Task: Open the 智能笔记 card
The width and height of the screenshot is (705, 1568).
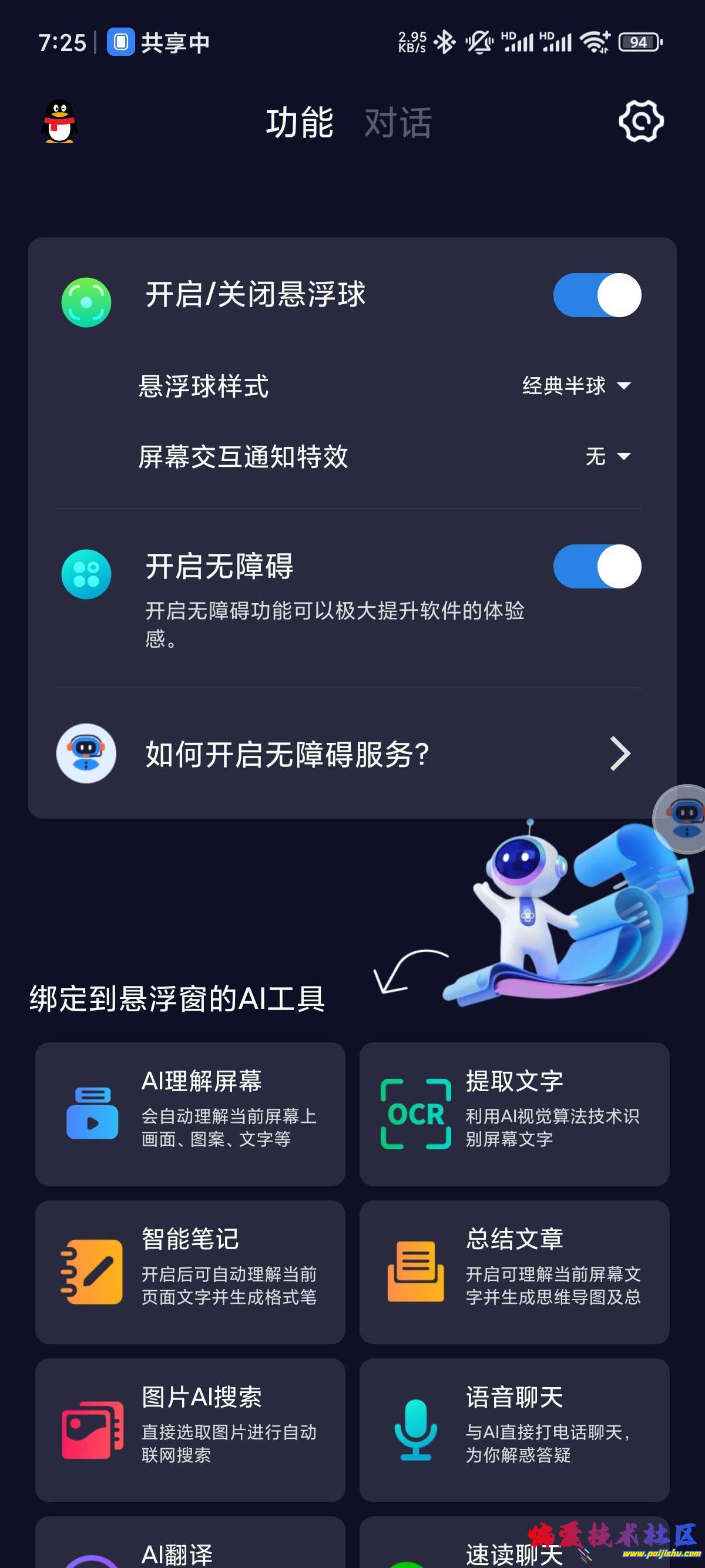Action: 190,1271
